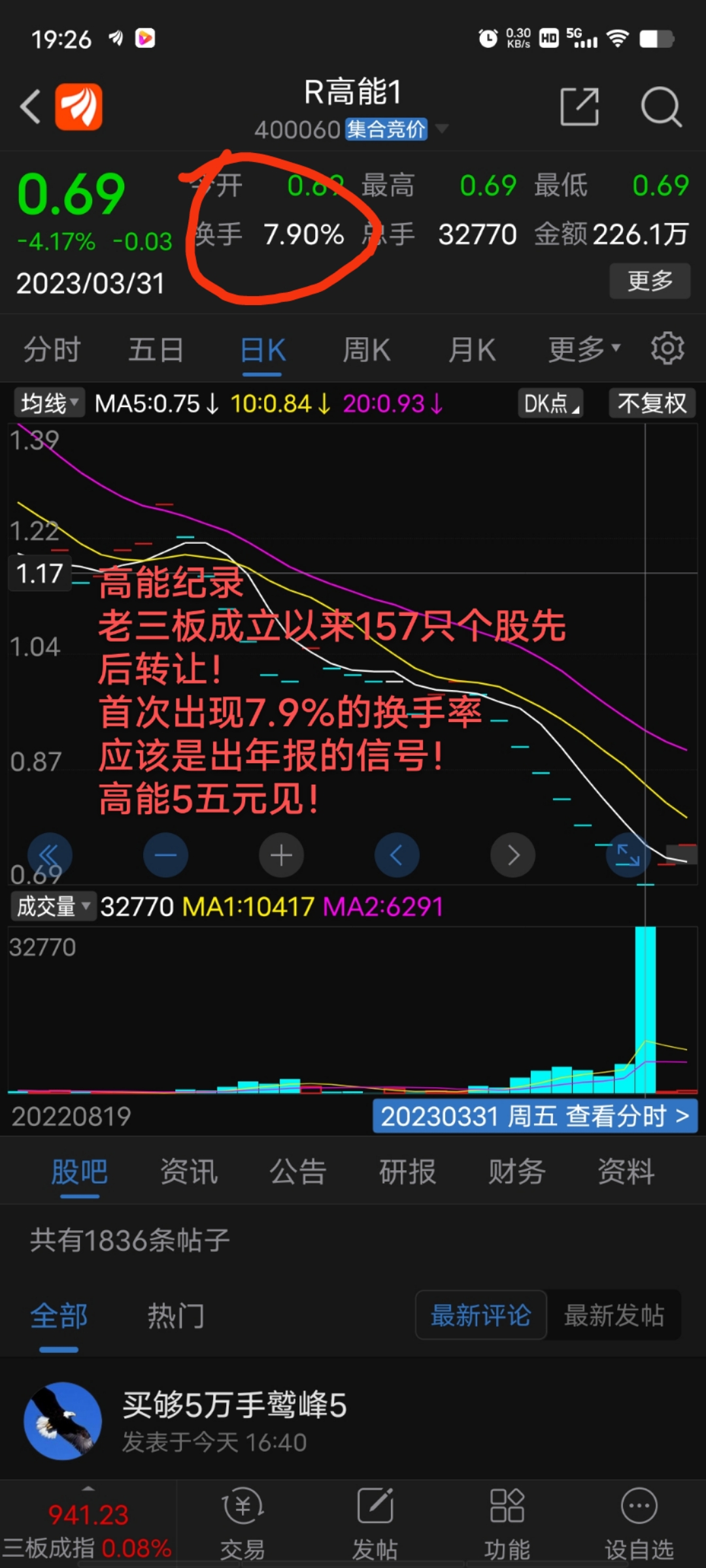The image size is (706, 1568).
Task: Tap the 更多 button near quote data
Action: 649,282
